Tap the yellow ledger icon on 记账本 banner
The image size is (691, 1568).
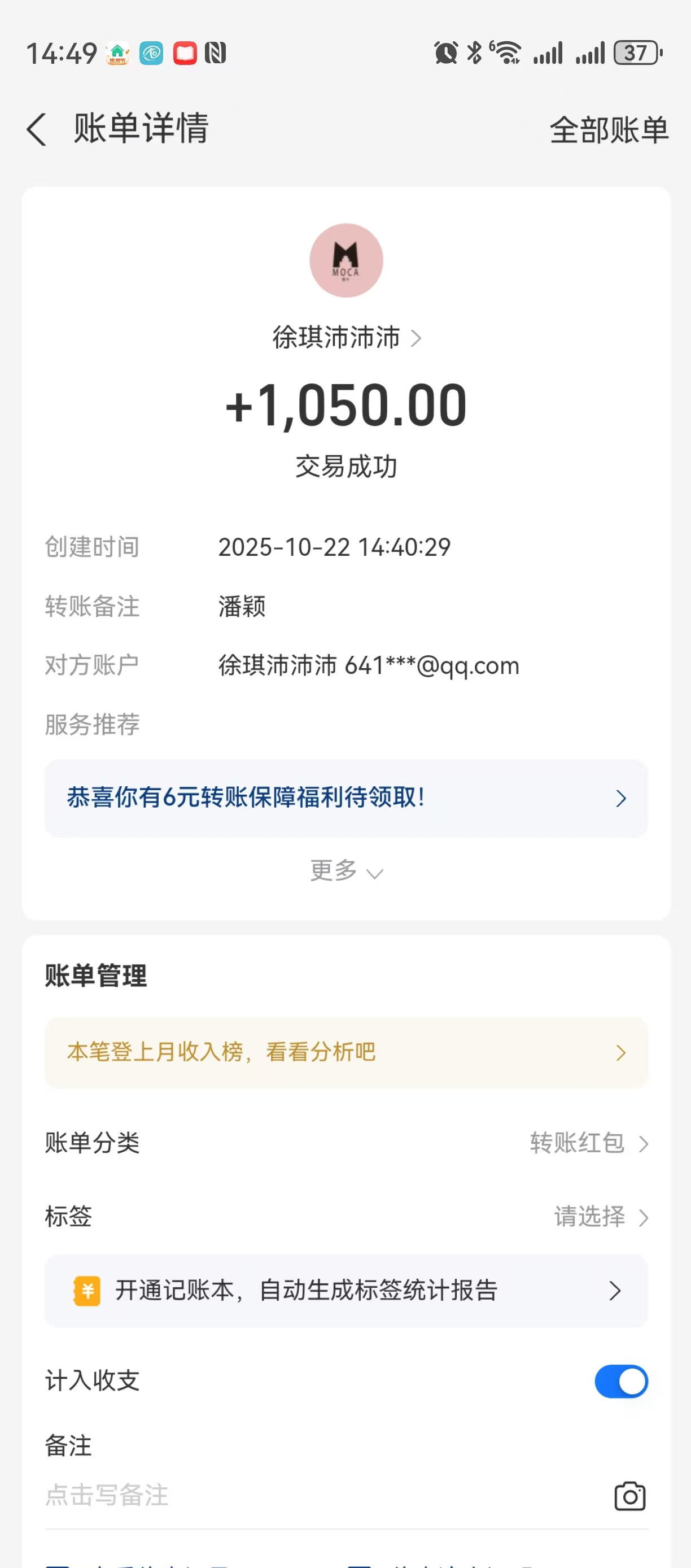[x=86, y=1292]
